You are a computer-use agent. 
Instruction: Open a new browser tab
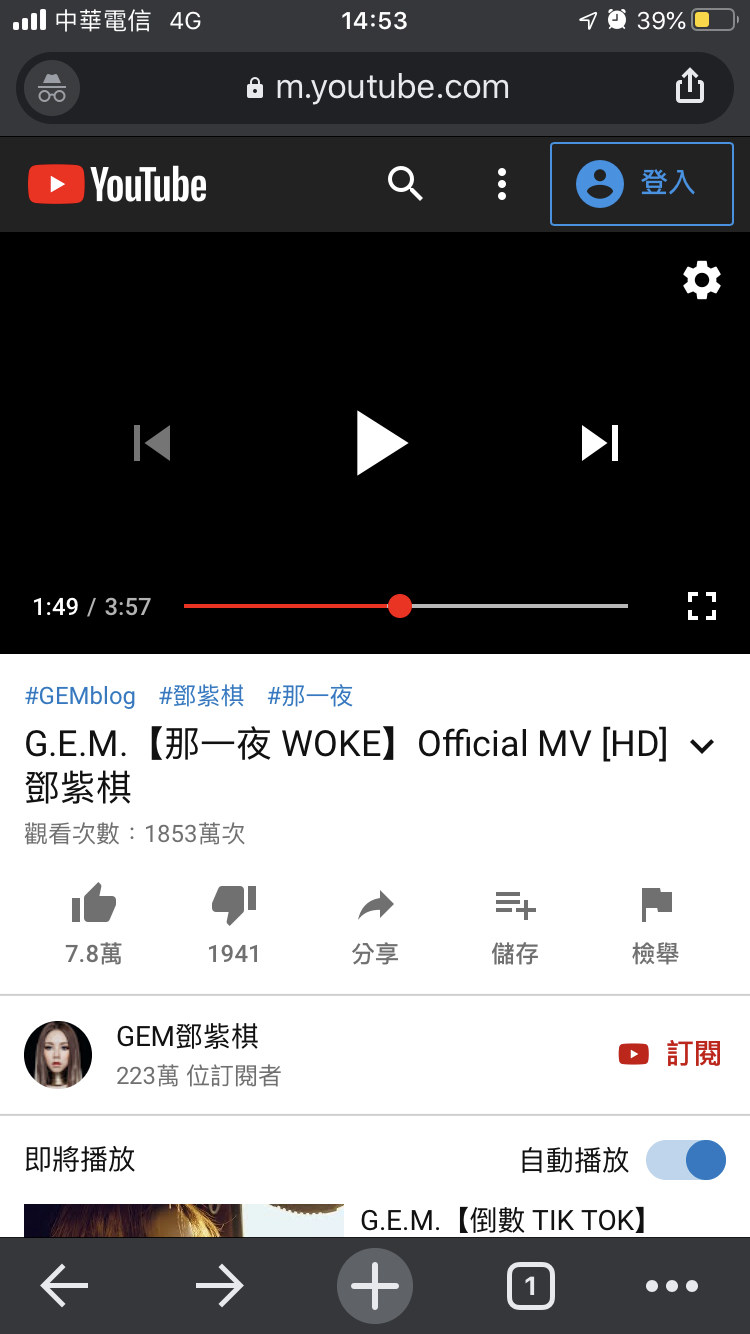point(375,1286)
